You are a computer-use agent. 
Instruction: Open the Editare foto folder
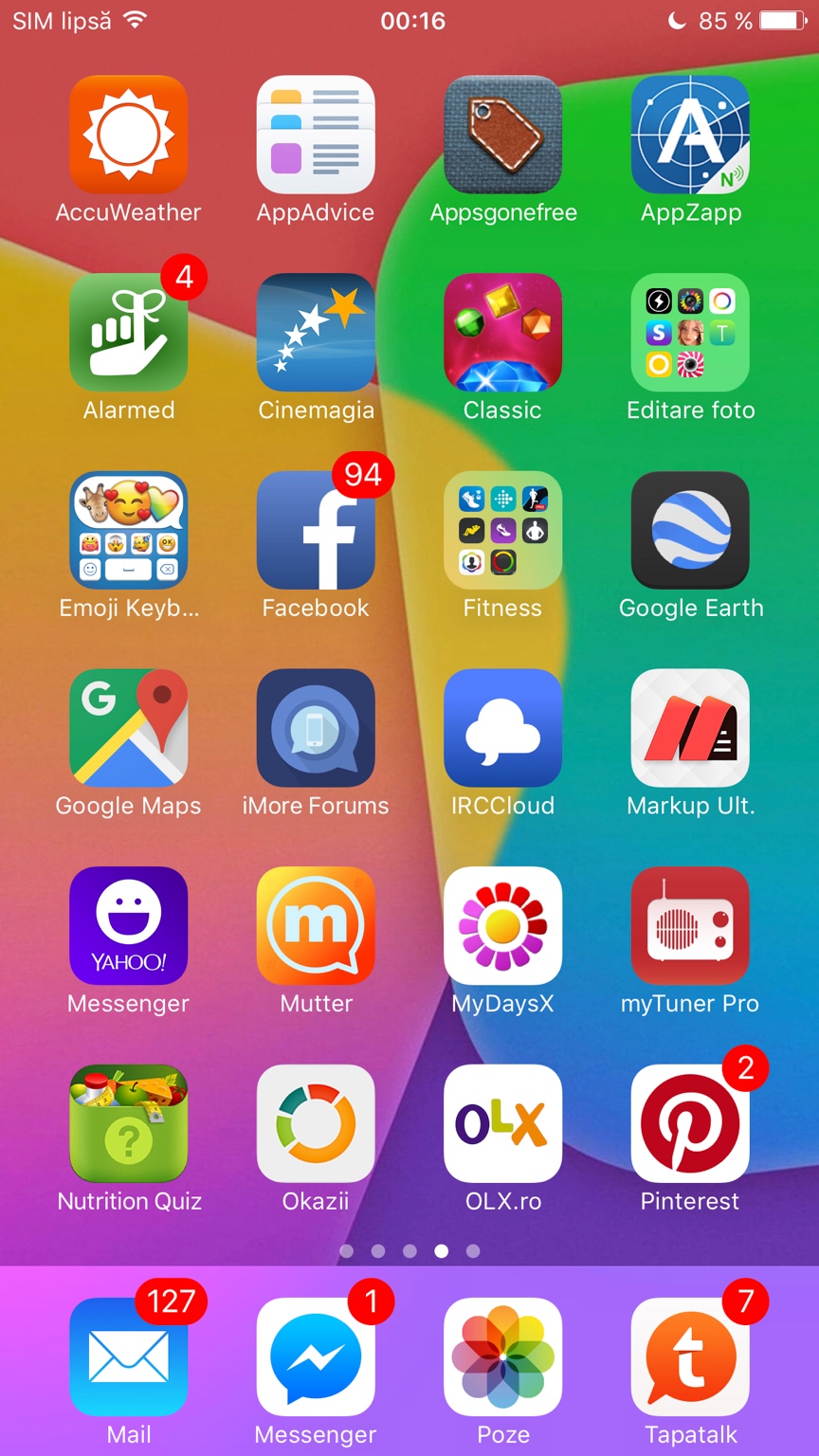(690, 333)
